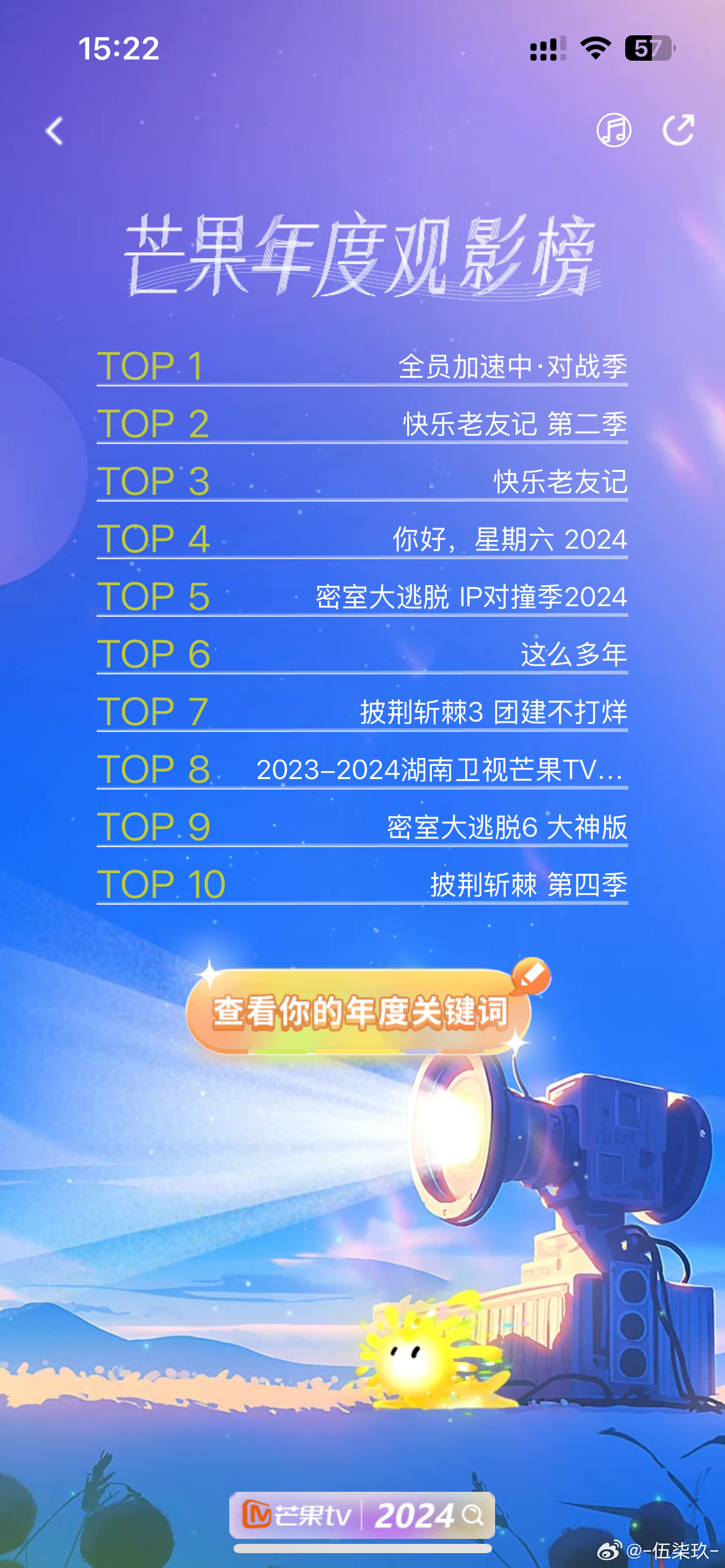Open TOP 1 全员加速中·对战季
The image size is (725, 1568).
tap(362, 366)
